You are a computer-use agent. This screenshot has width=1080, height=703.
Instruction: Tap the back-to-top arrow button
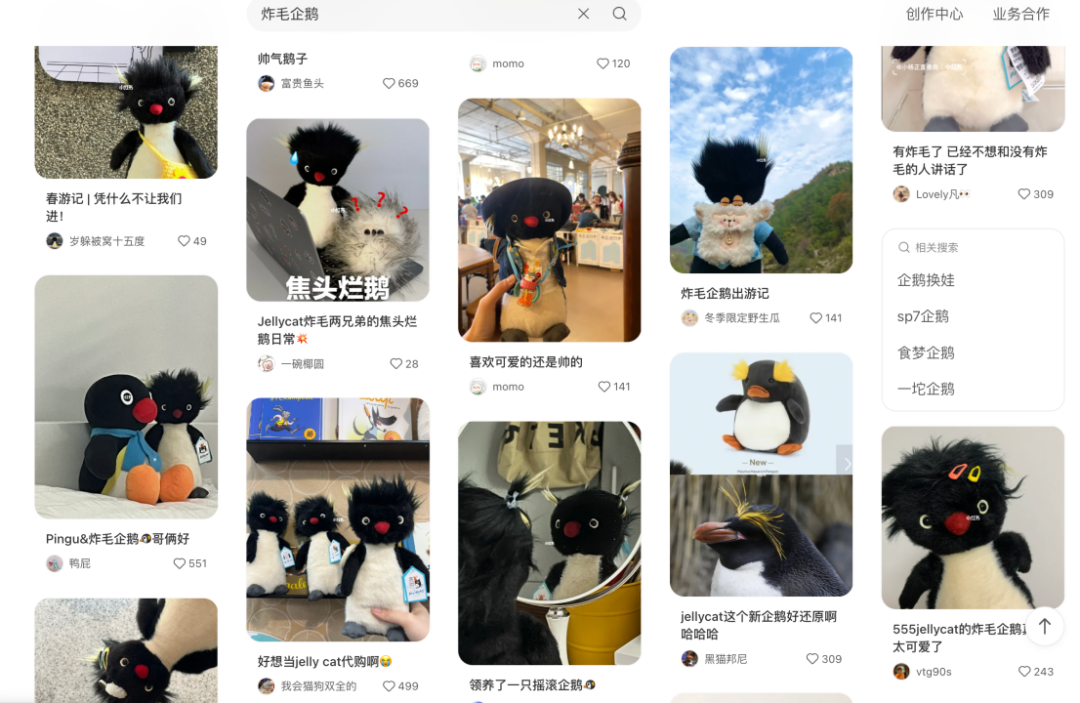pyautogui.click(x=1045, y=626)
